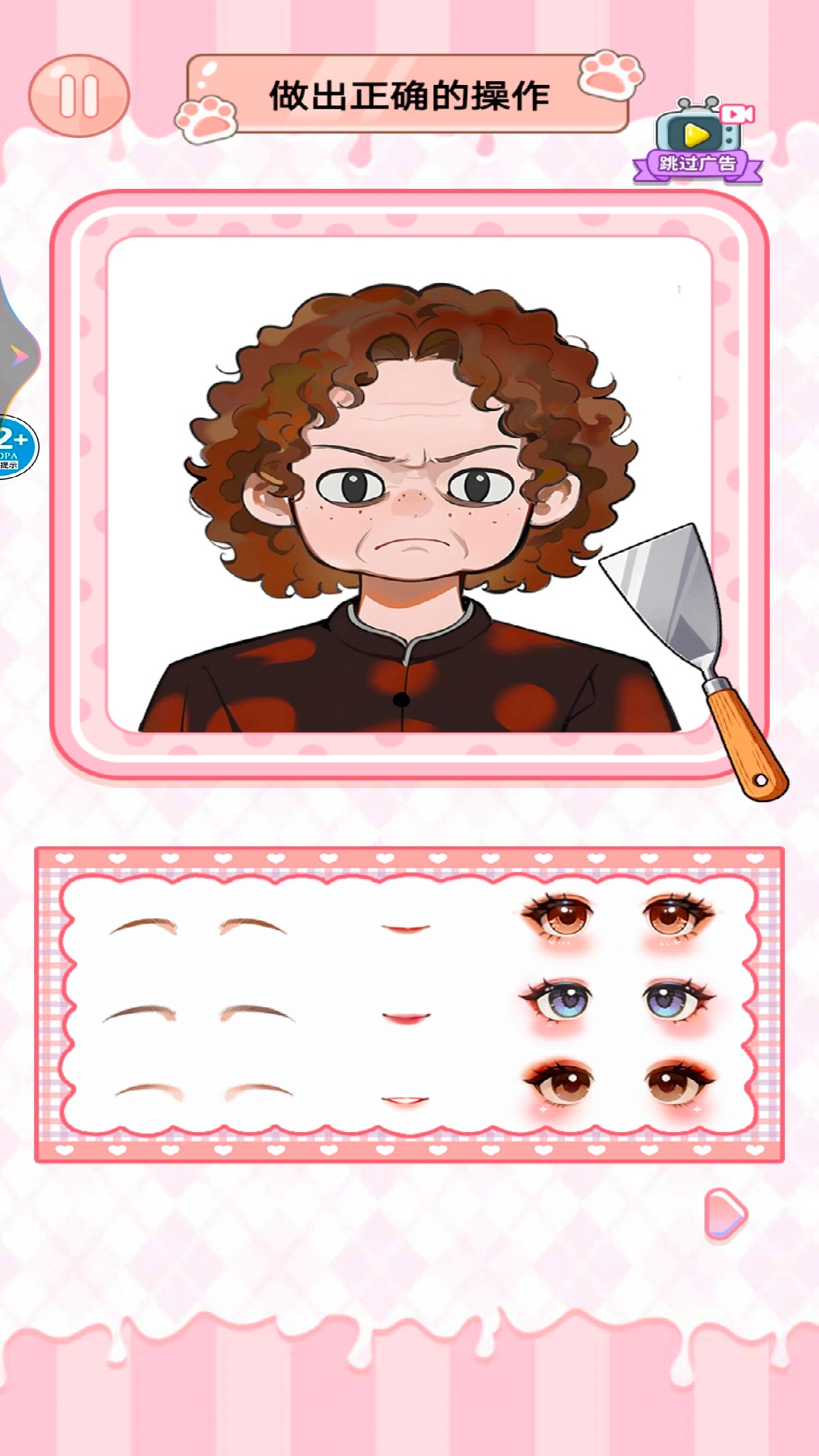Choose the middle arched eyebrows
The image size is (819, 1456).
(198, 1014)
